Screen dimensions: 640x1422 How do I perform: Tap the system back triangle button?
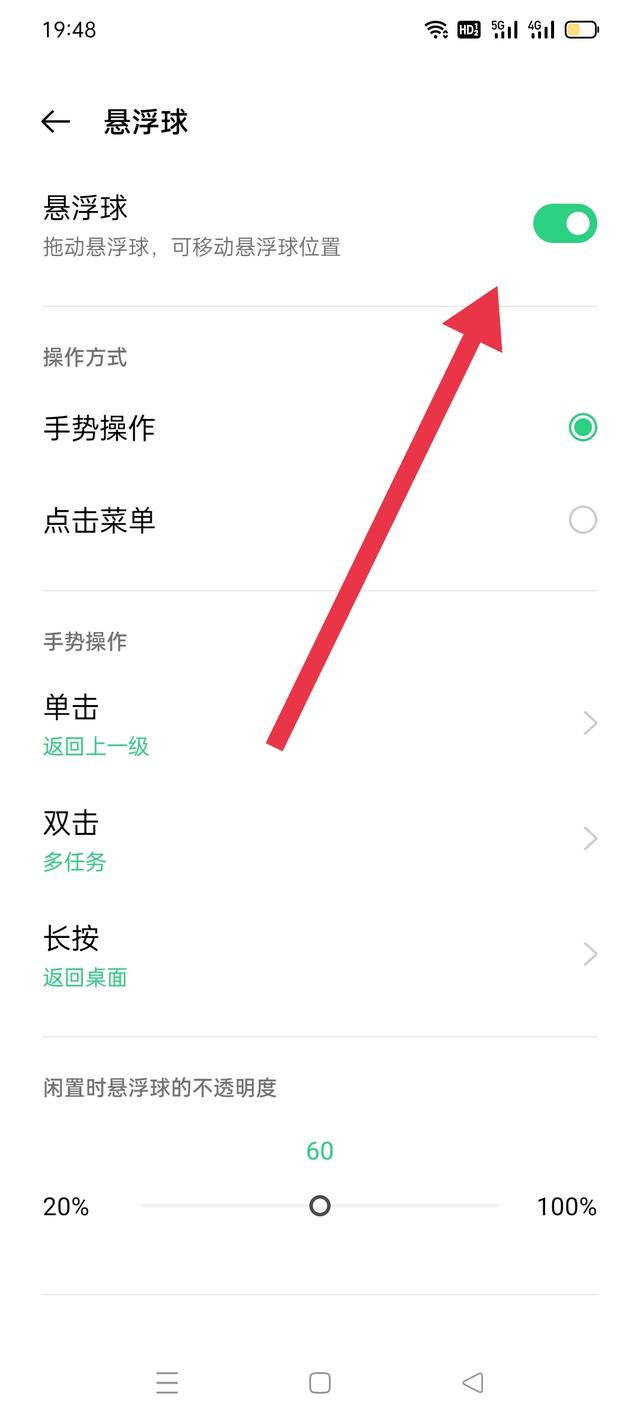(x=473, y=1383)
